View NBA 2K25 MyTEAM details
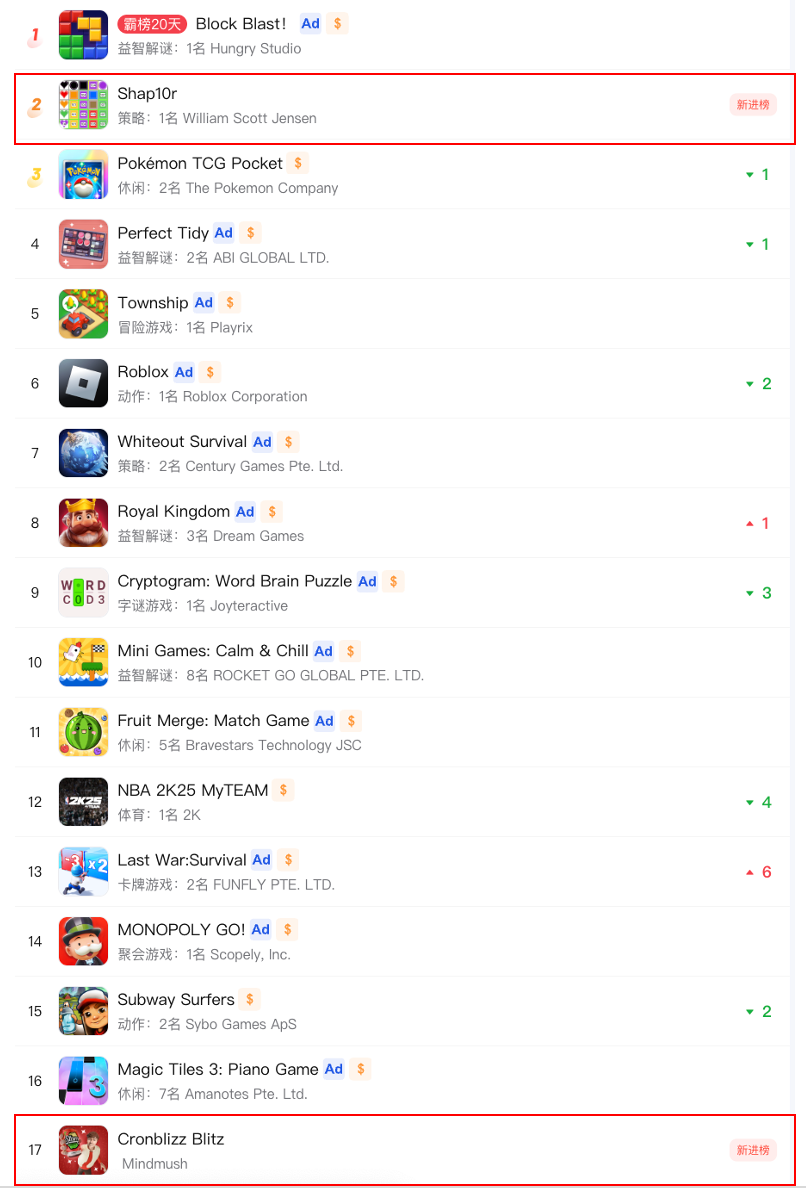The image size is (806, 1188). click(x=192, y=790)
